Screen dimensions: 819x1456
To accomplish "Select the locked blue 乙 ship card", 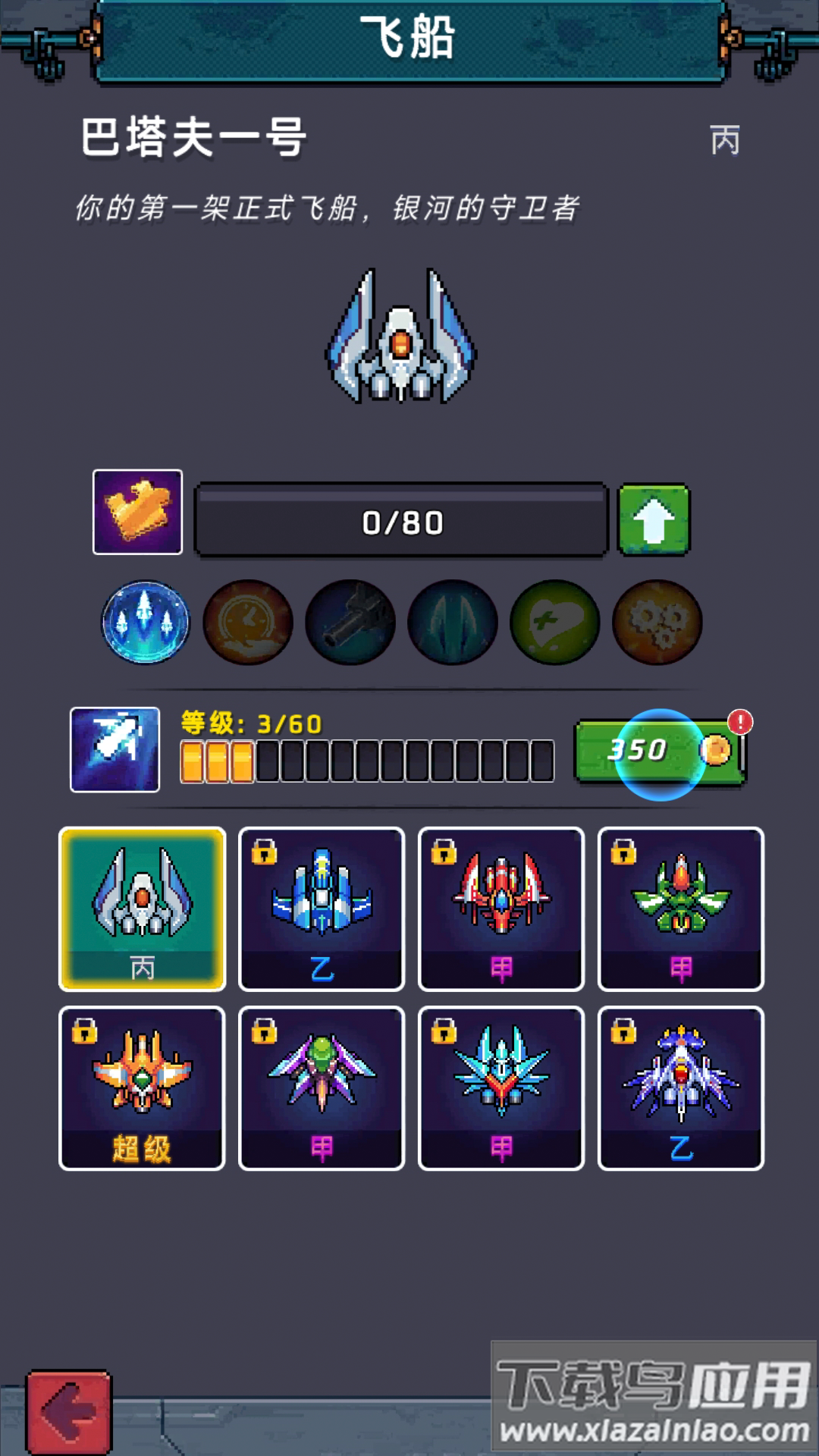I will click(x=322, y=908).
